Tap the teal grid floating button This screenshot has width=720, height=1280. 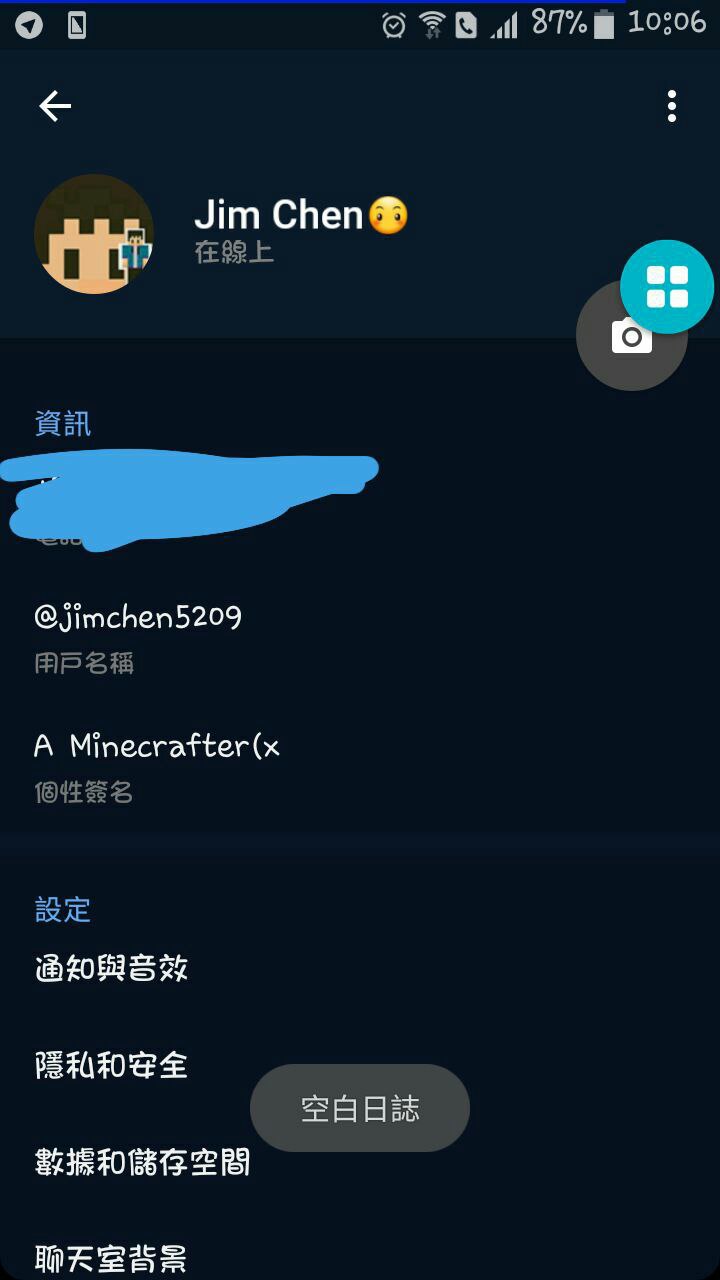(x=667, y=287)
